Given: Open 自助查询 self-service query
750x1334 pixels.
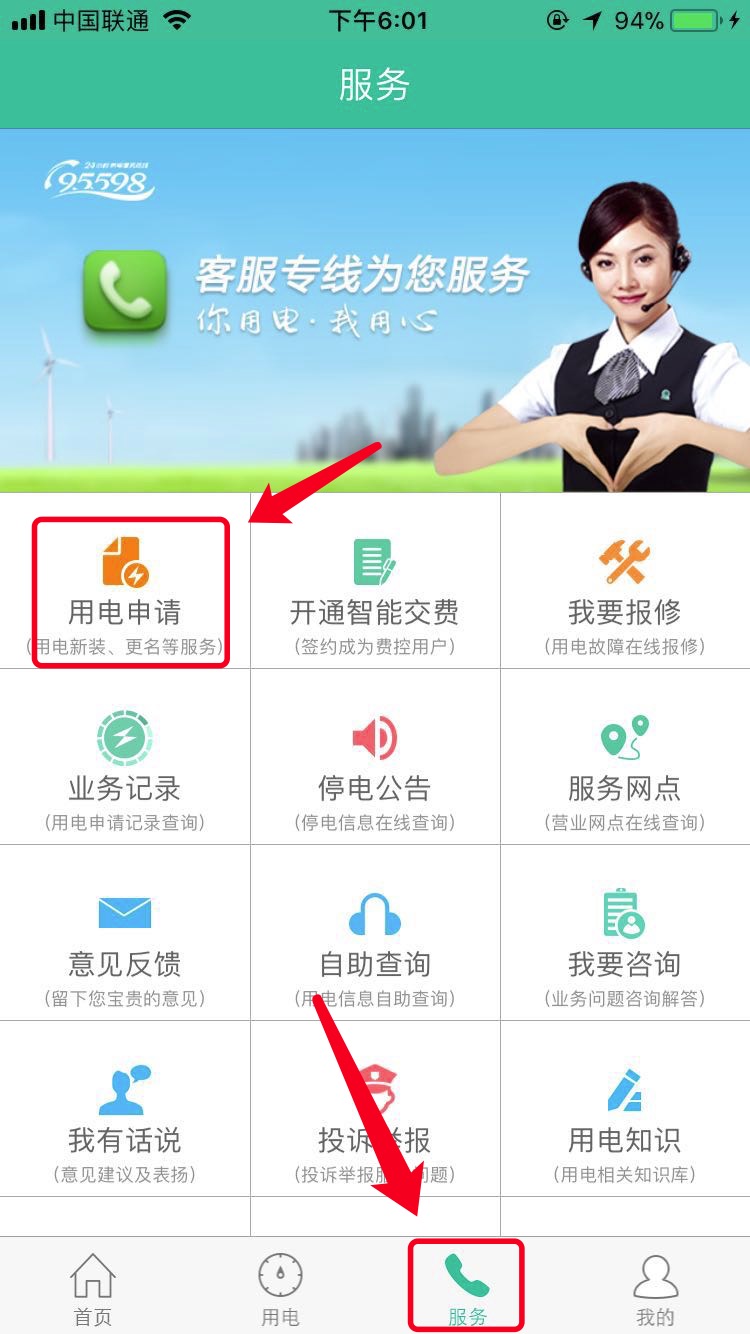Looking at the screenshot, I should [x=375, y=940].
